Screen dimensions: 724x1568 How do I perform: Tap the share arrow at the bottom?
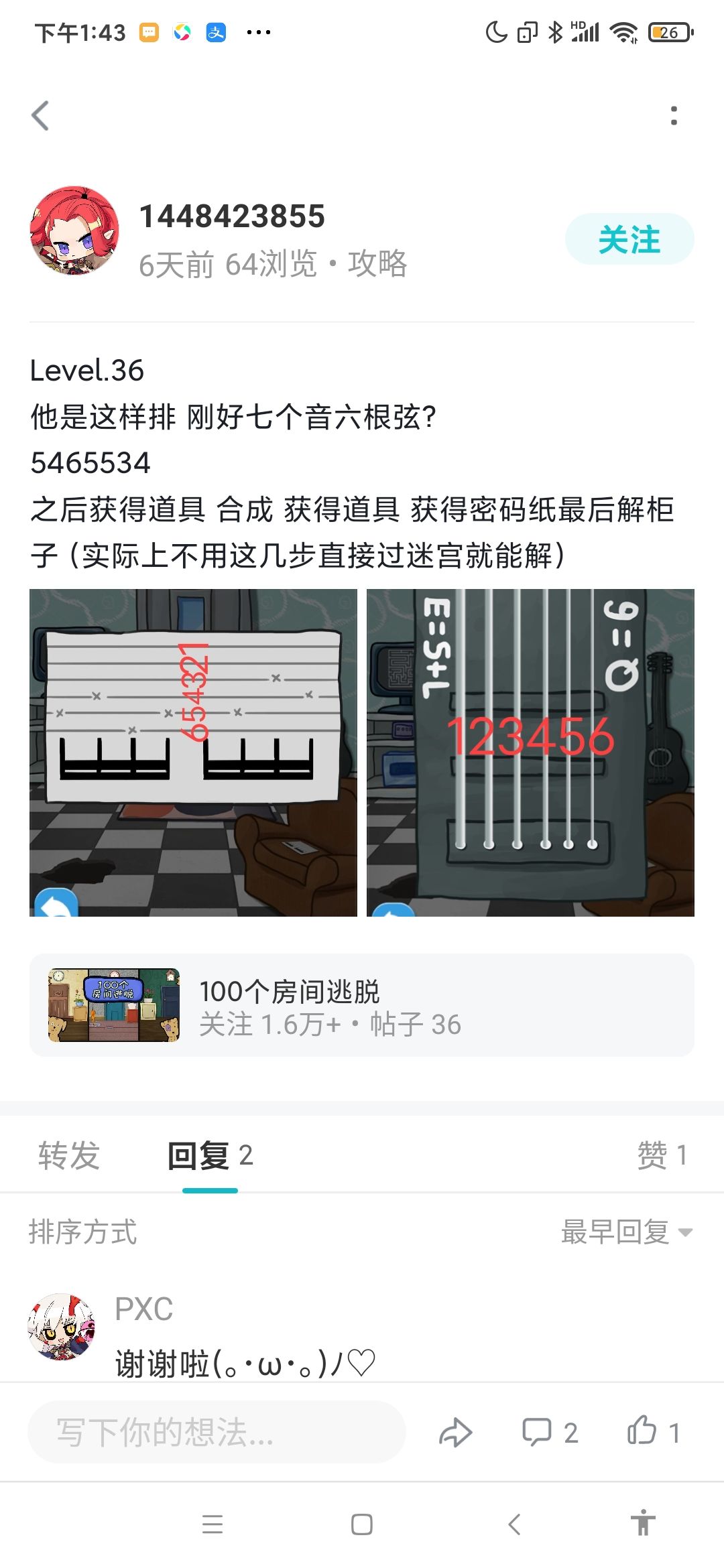[x=456, y=1432]
